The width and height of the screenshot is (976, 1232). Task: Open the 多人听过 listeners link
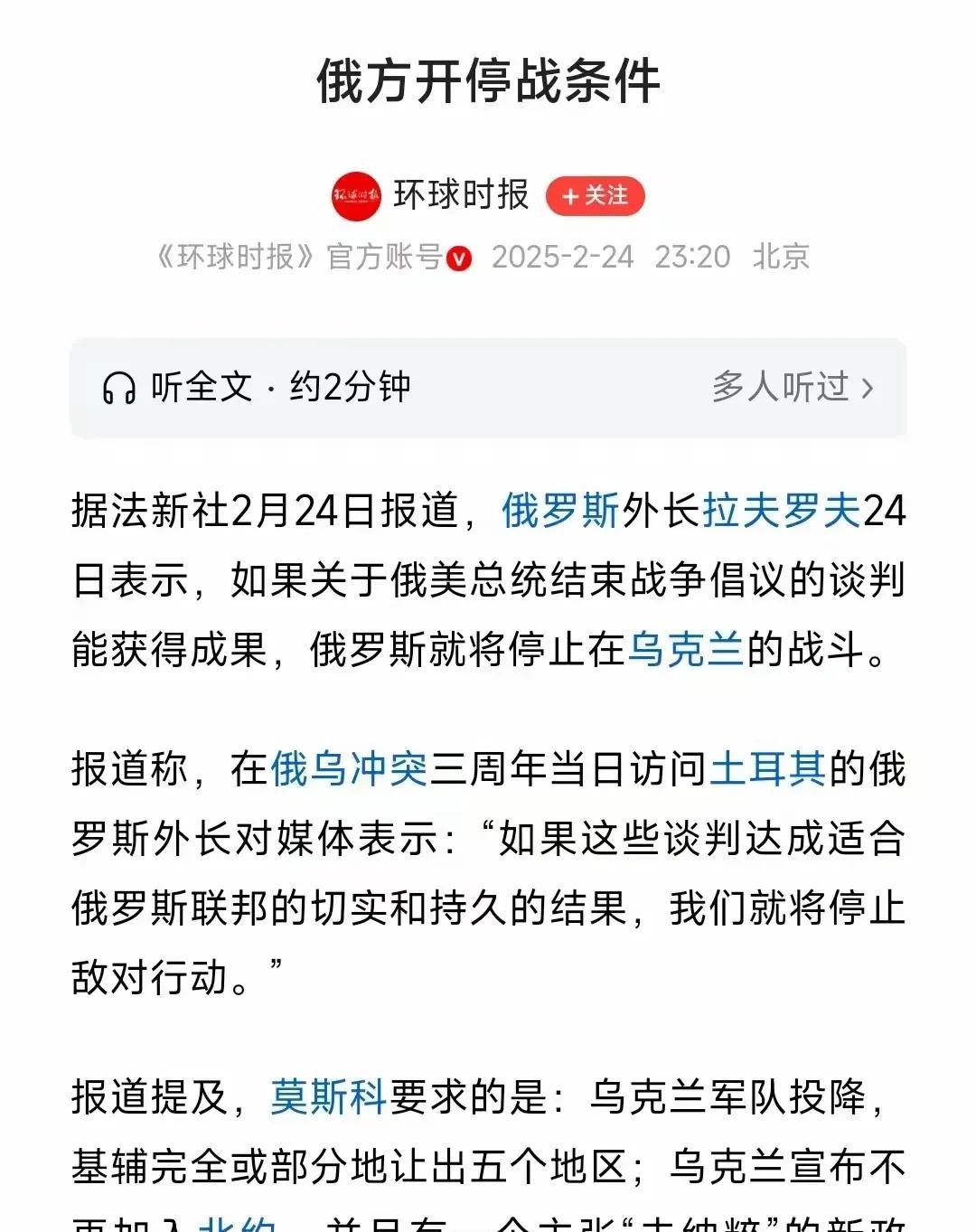pos(793,388)
